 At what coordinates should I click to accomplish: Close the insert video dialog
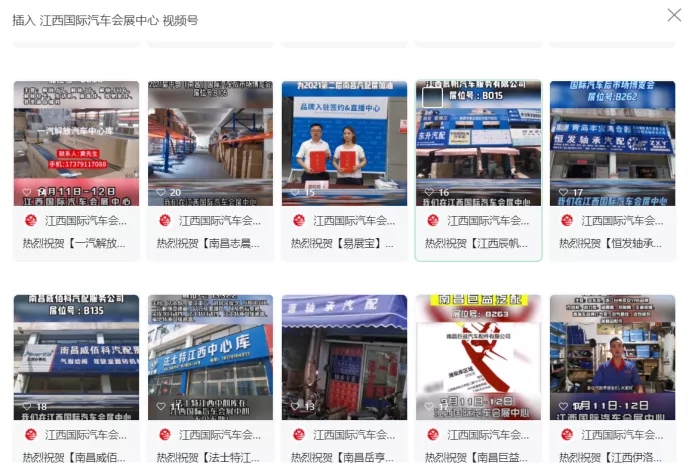pos(674,15)
